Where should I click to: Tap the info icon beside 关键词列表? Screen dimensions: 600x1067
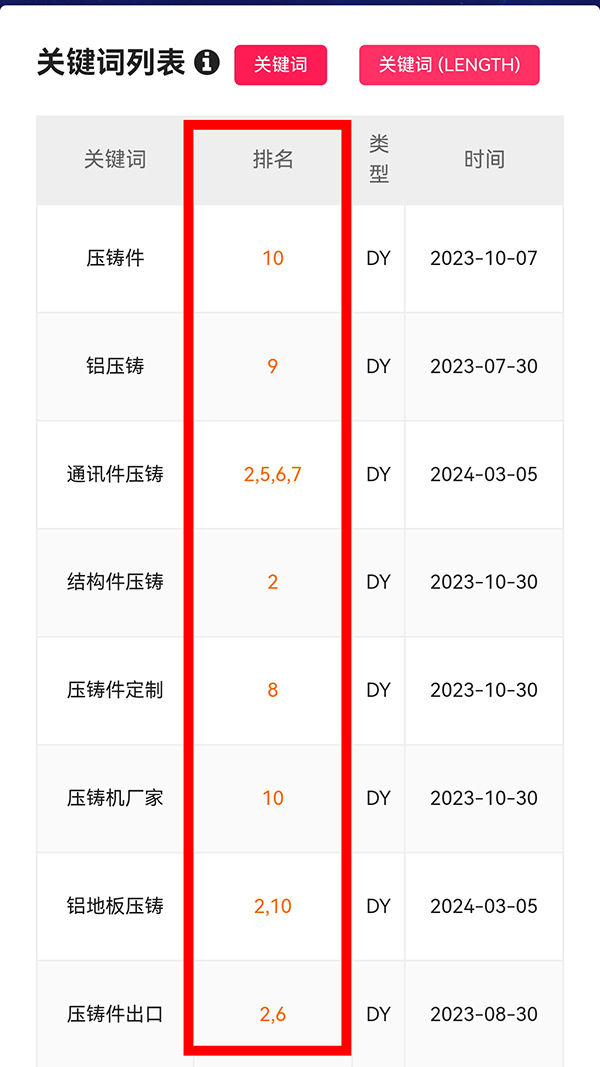point(207,63)
